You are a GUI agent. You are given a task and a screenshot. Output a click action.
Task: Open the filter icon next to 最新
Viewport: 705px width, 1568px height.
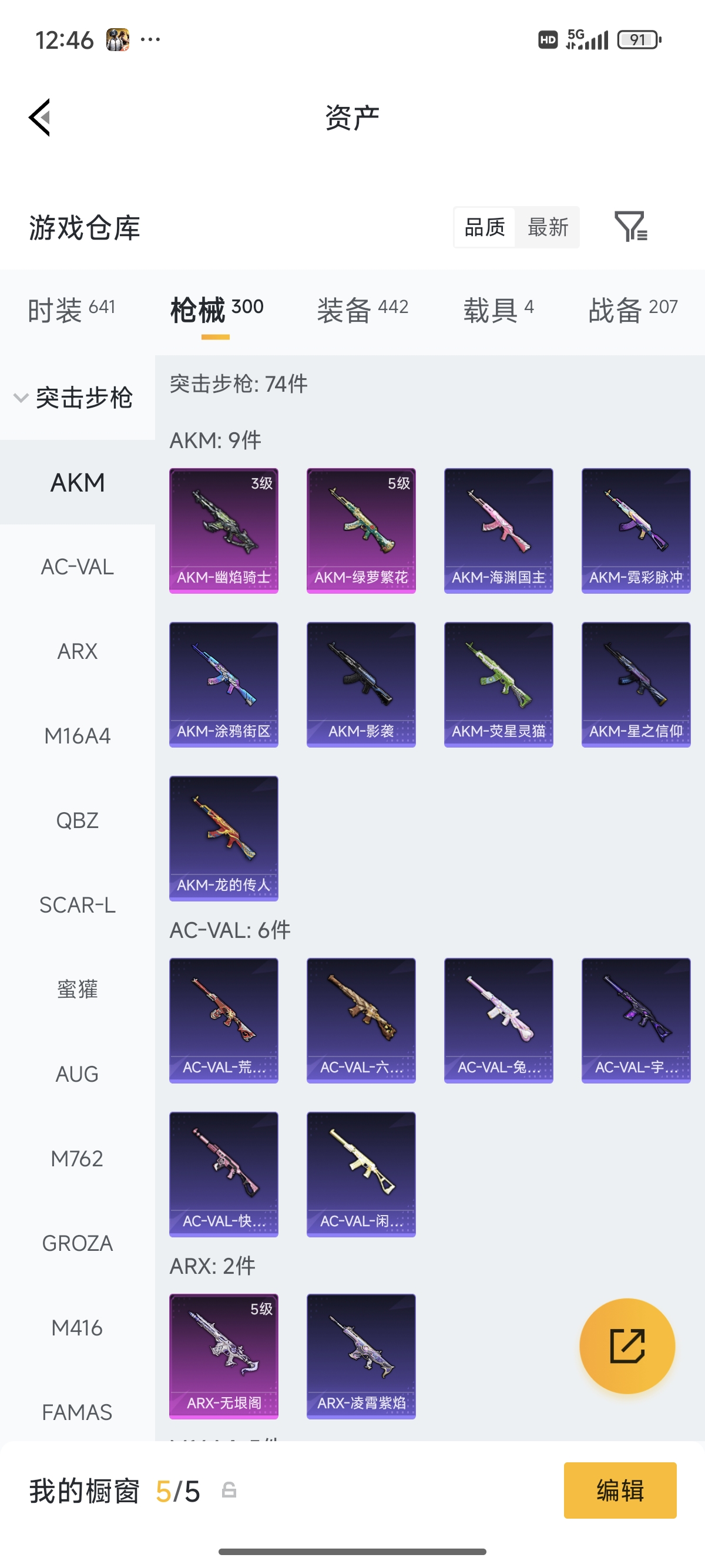click(x=630, y=227)
